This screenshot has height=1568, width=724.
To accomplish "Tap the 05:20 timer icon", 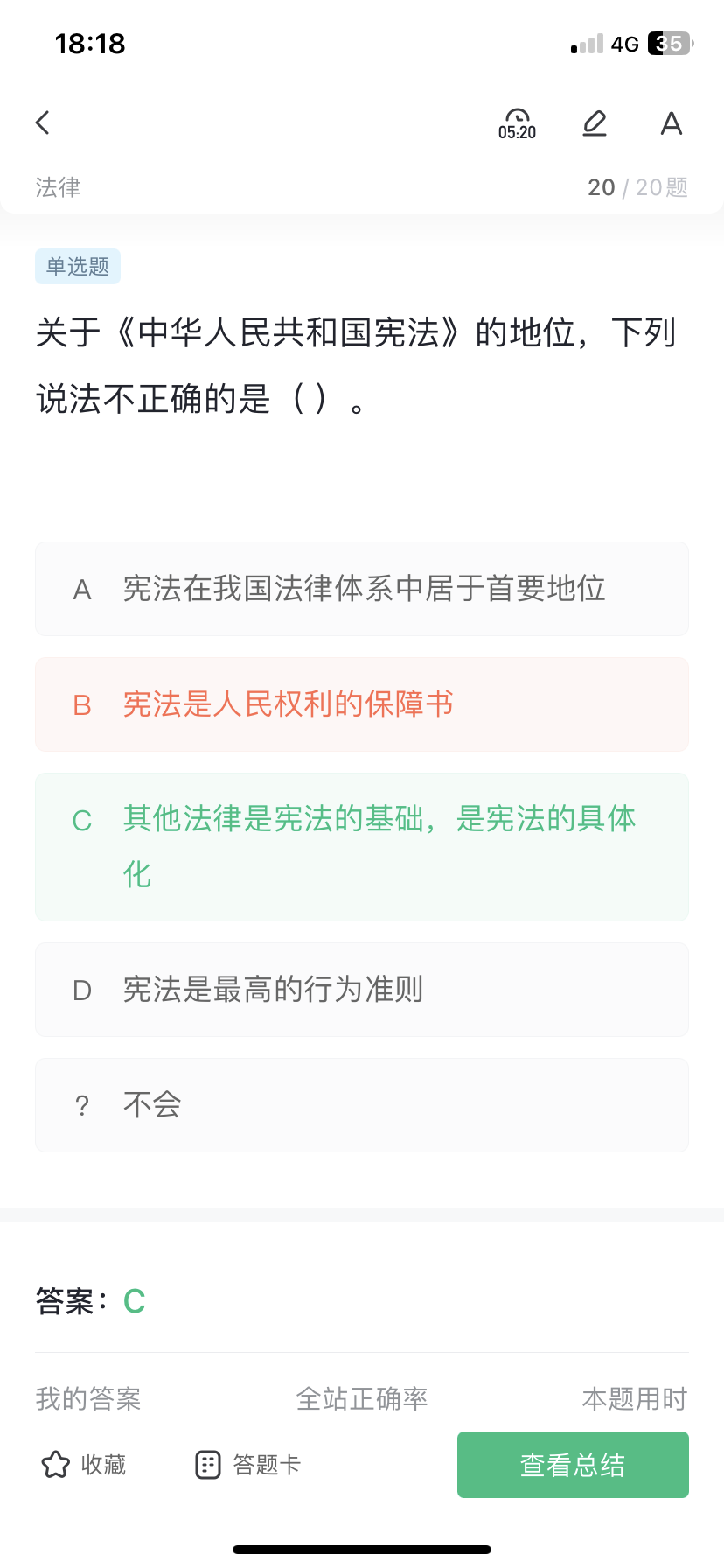I will tap(517, 123).
